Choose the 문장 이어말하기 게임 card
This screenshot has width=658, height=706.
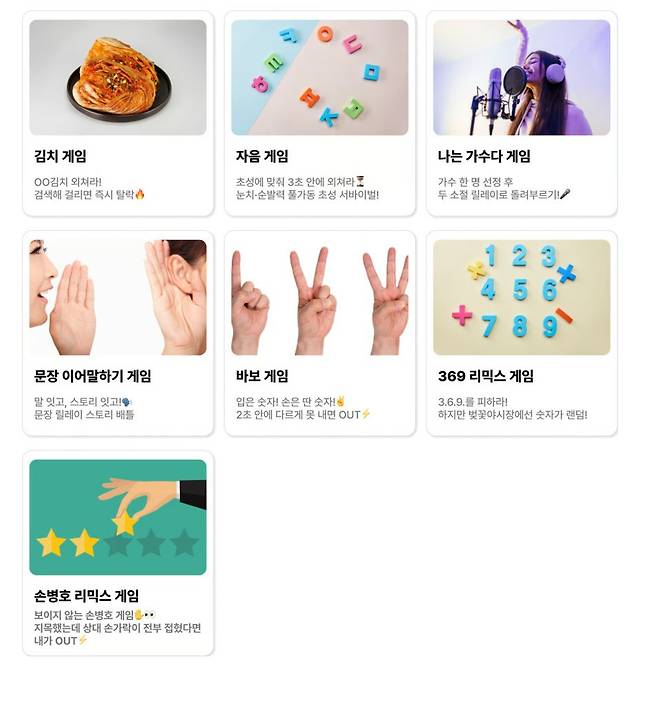(x=118, y=333)
